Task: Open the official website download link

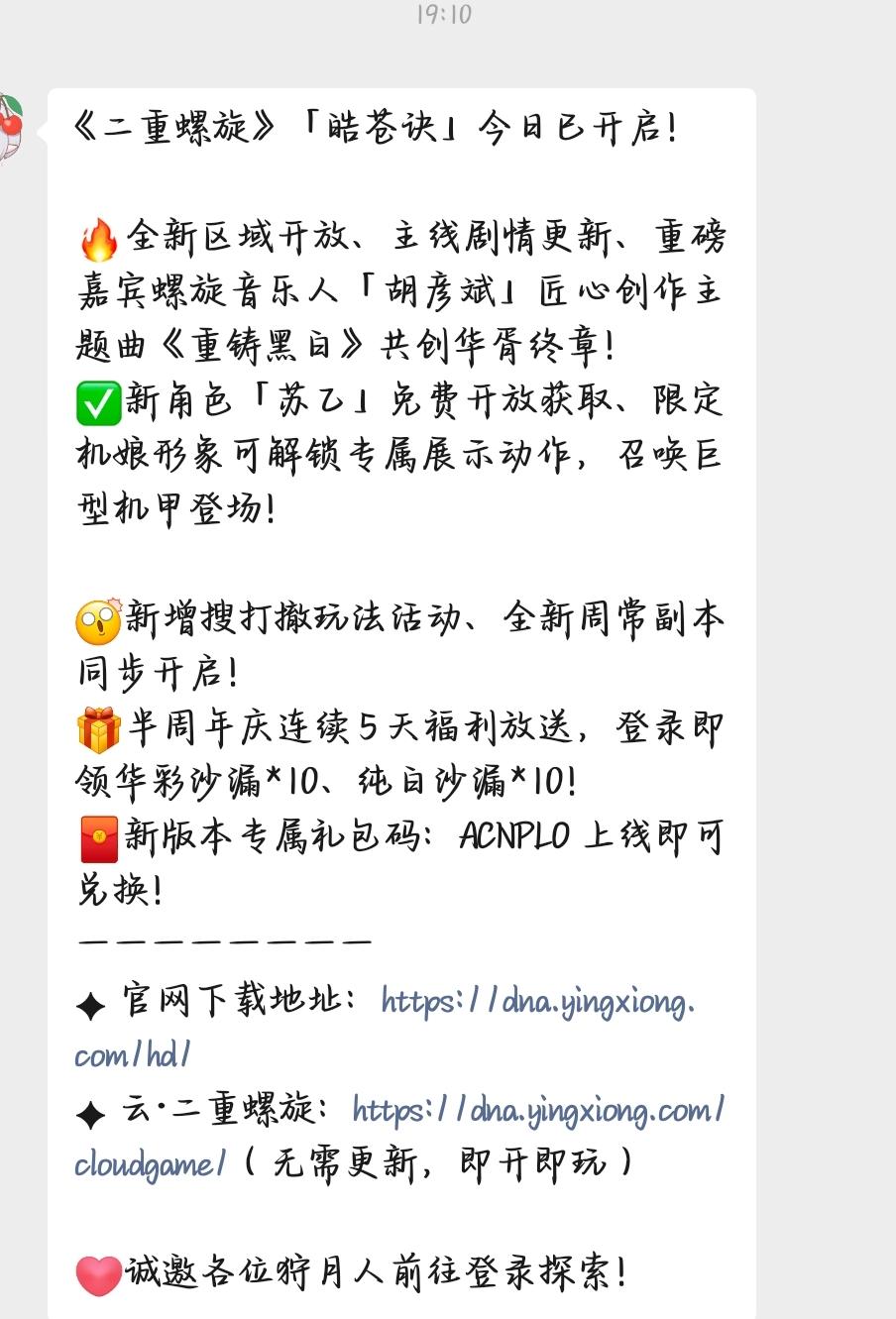Action: pyautogui.click(x=537, y=1003)
